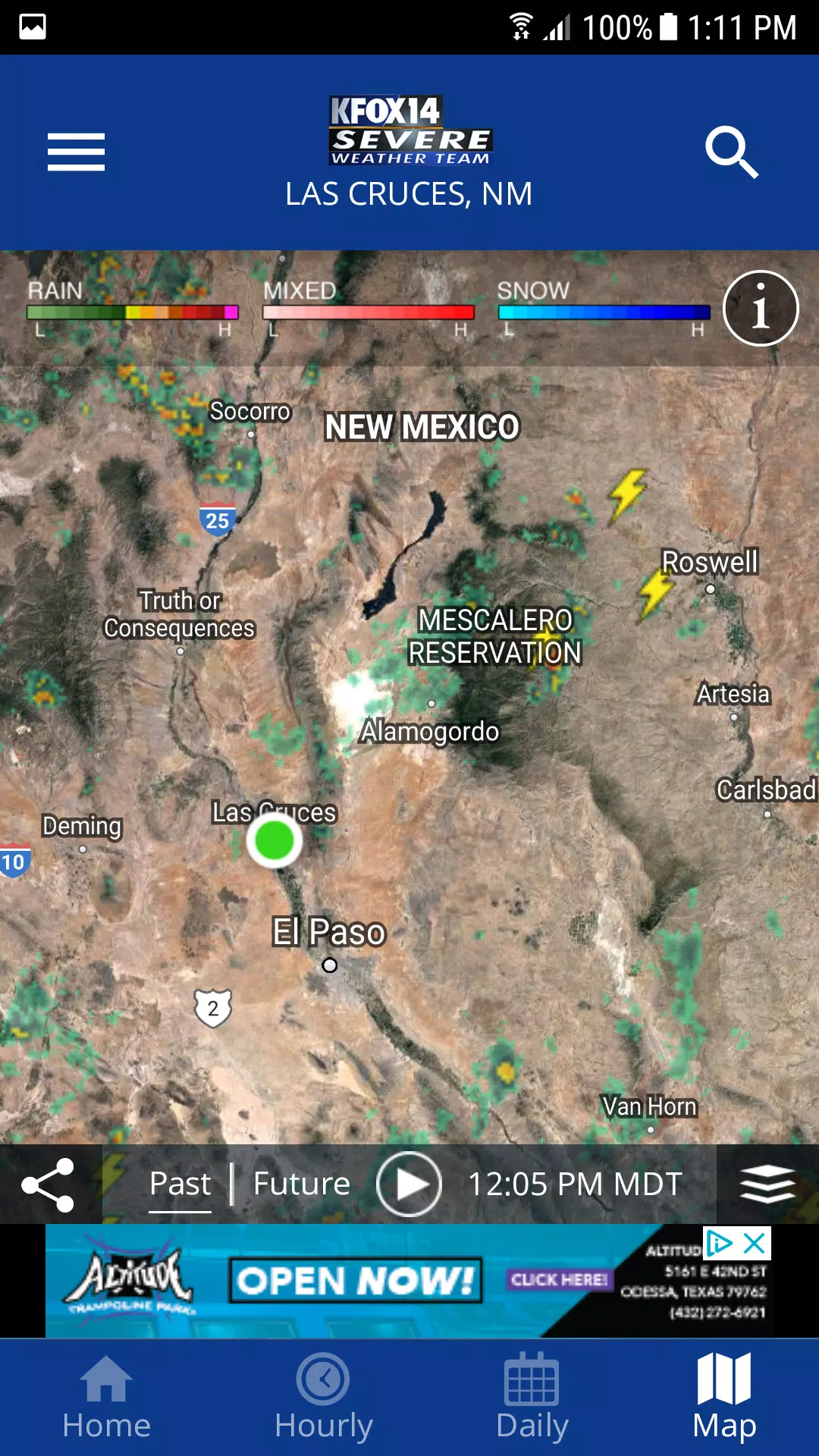
Task: Select the Past radar option
Action: [180, 1184]
